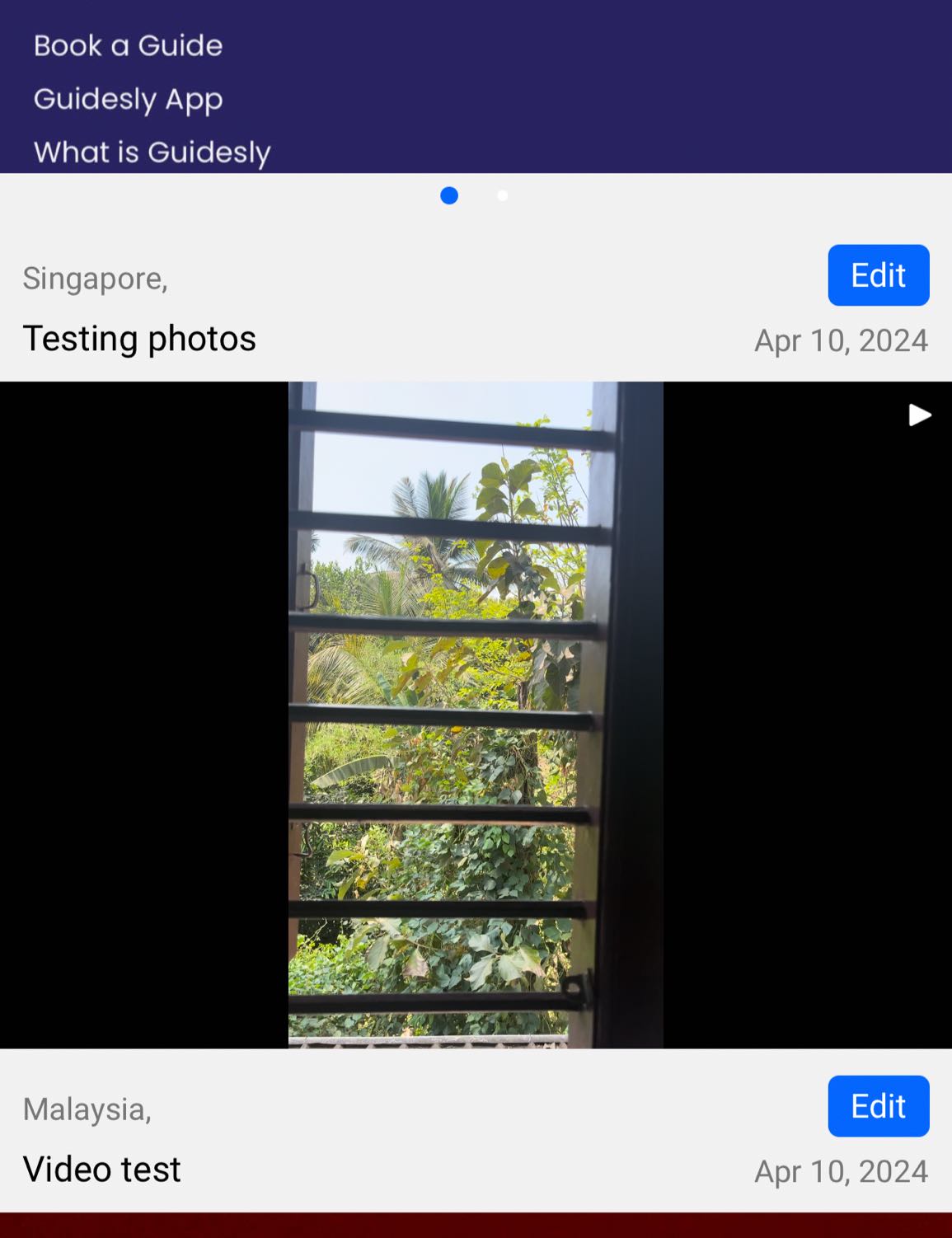Open the window view video of Testing photos

coord(476,714)
